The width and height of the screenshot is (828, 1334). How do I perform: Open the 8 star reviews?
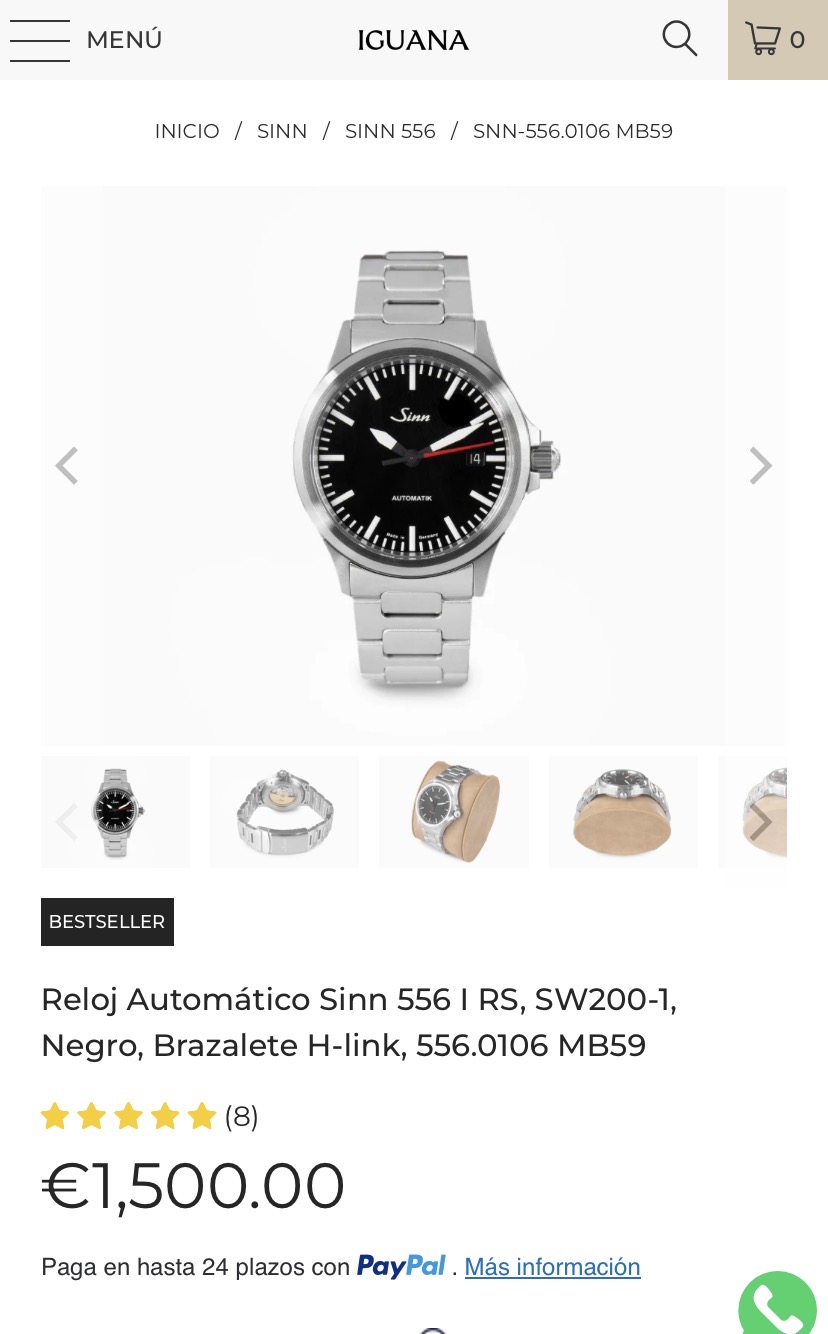[150, 1116]
